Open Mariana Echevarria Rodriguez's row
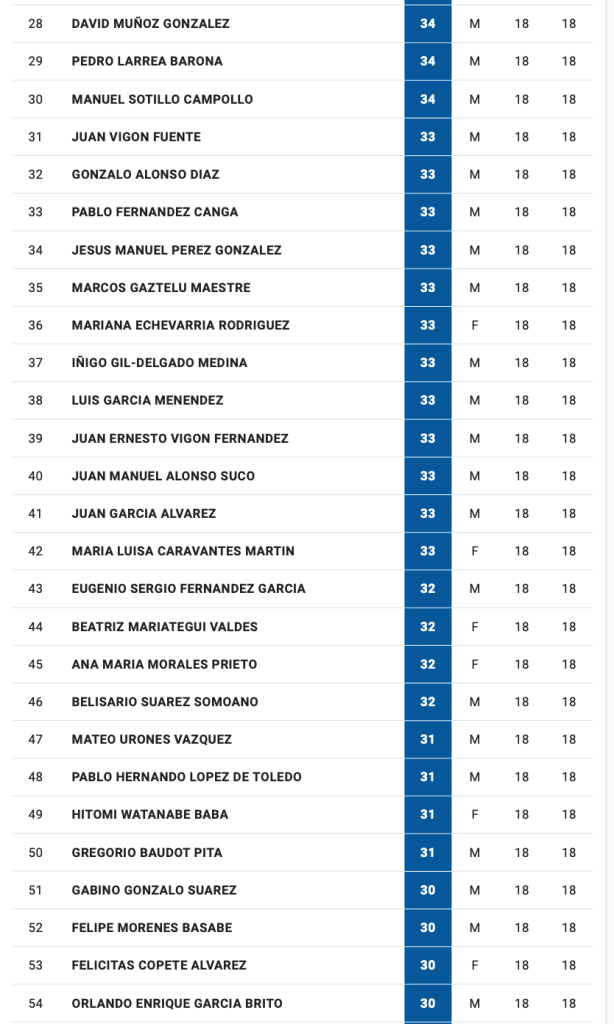The width and height of the screenshot is (614, 1024). (x=181, y=325)
